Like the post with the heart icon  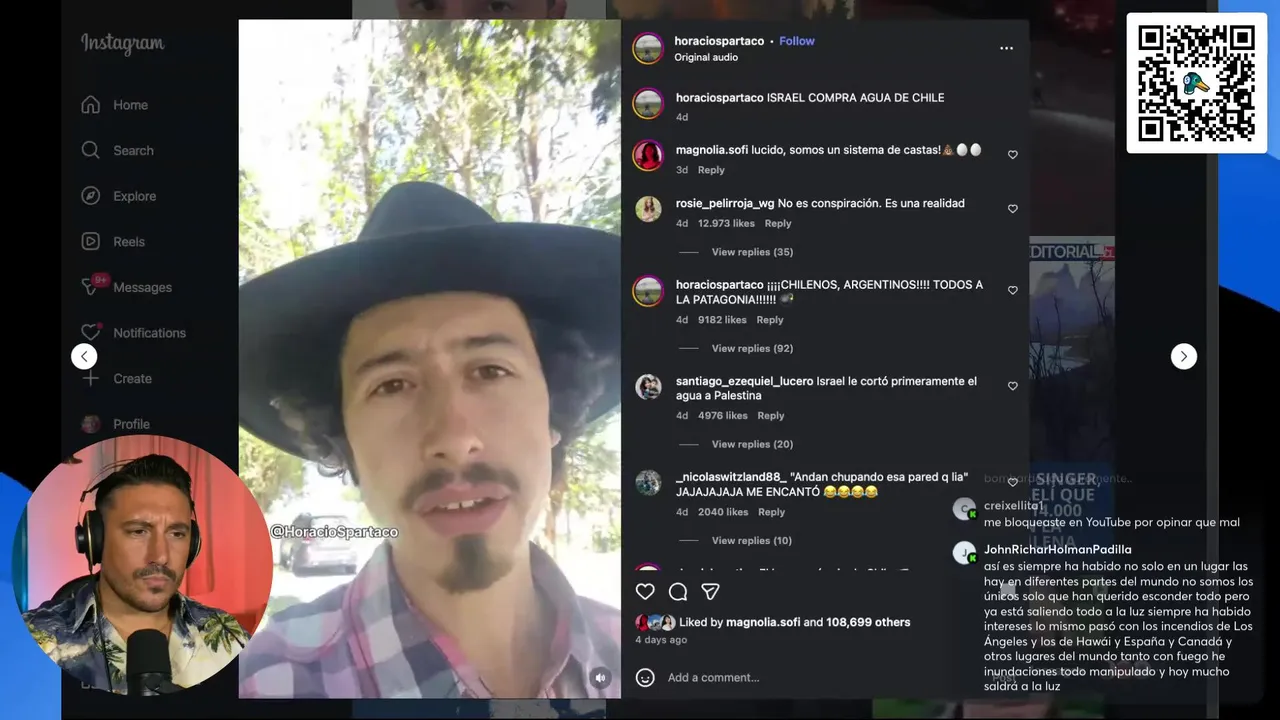(x=646, y=591)
